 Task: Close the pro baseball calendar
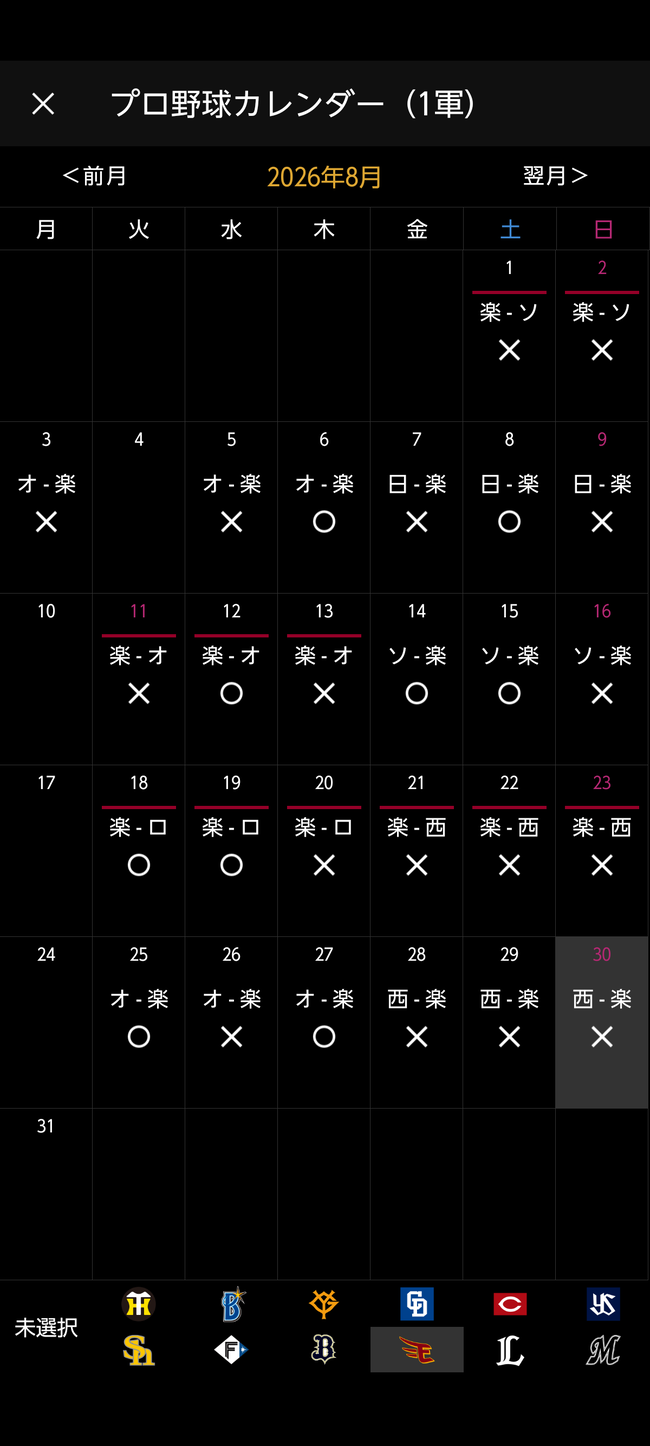pos(43,104)
